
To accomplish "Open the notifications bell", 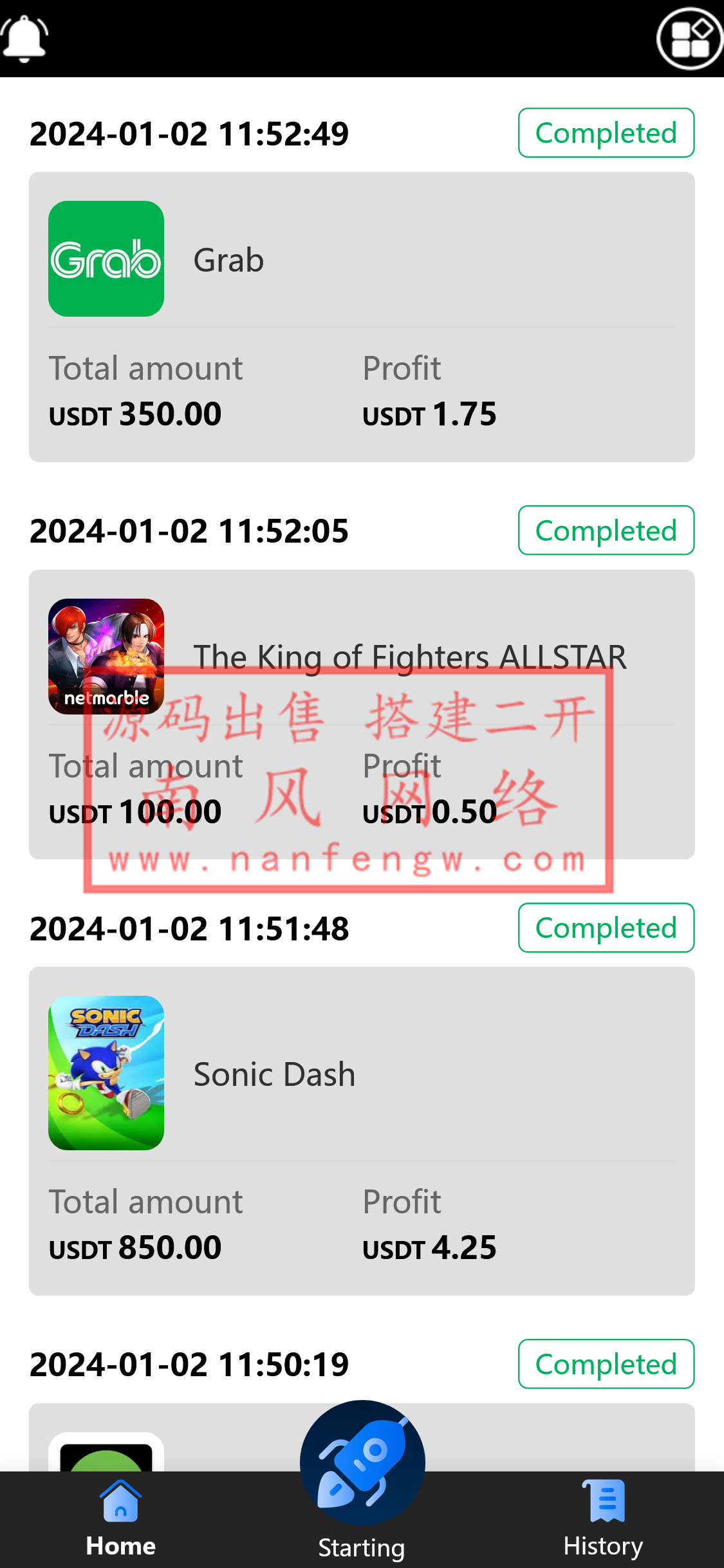I will click(x=24, y=39).
